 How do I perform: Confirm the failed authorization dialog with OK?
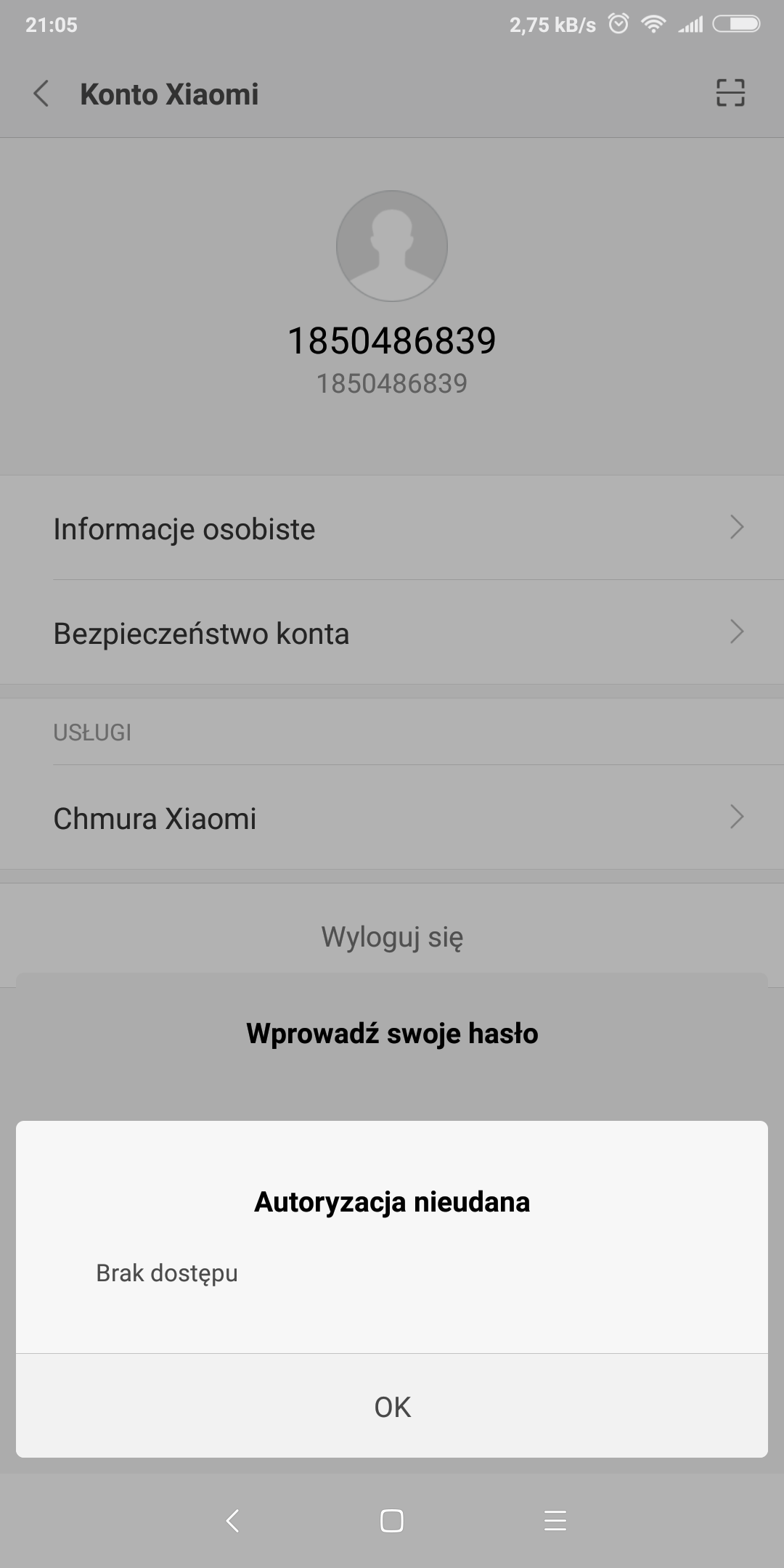[392, 1407]
